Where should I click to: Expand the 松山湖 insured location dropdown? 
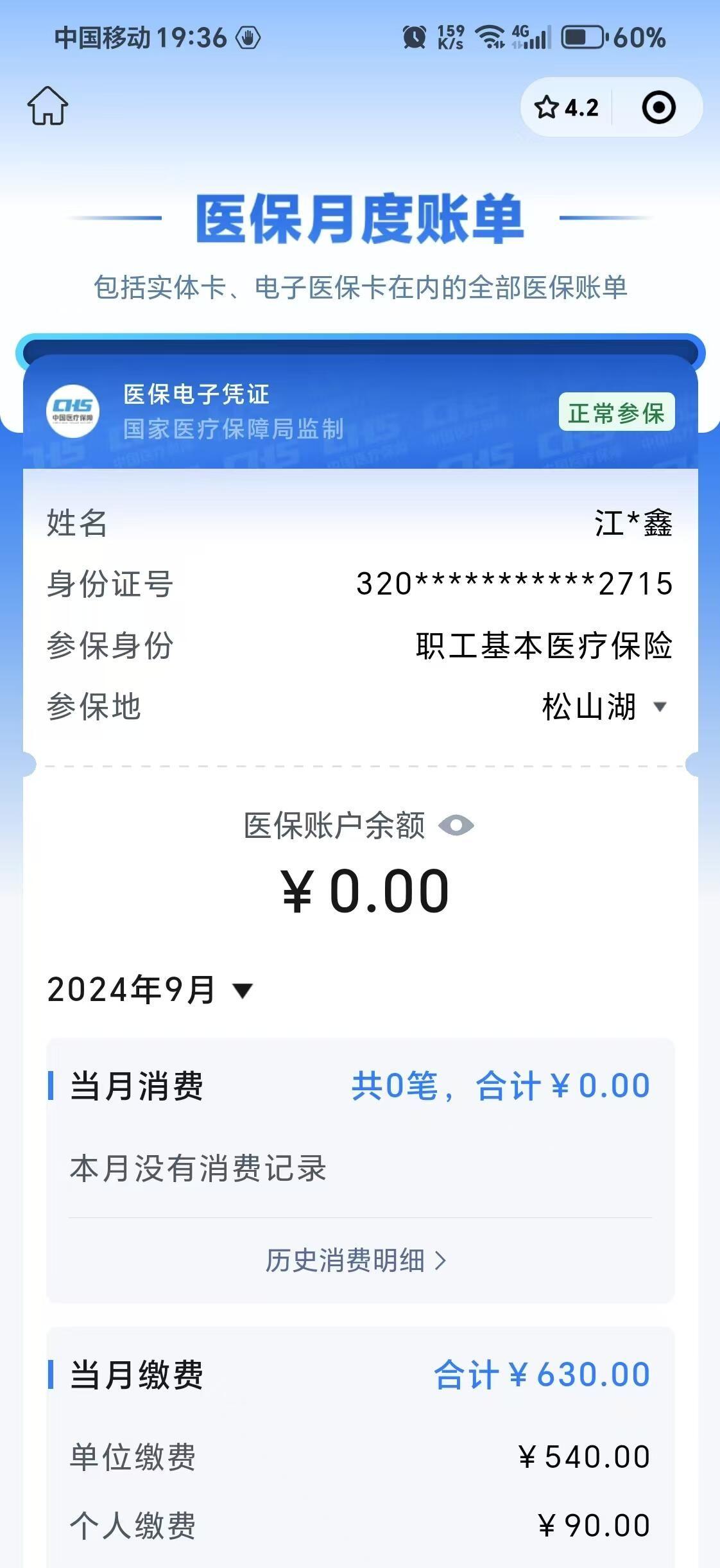coord(605,707)
